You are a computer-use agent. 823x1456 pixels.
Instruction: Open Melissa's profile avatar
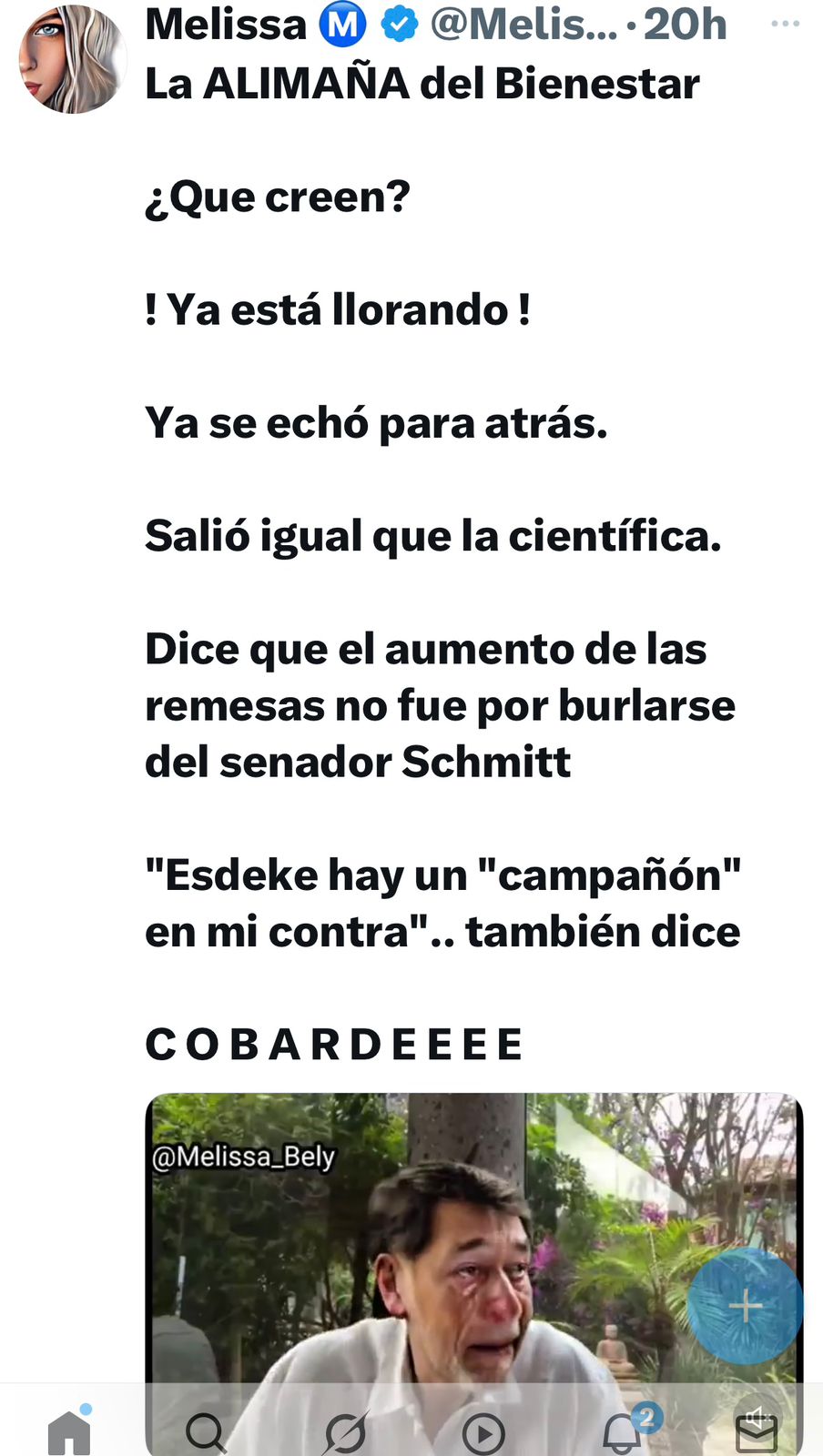click(71, 60)
